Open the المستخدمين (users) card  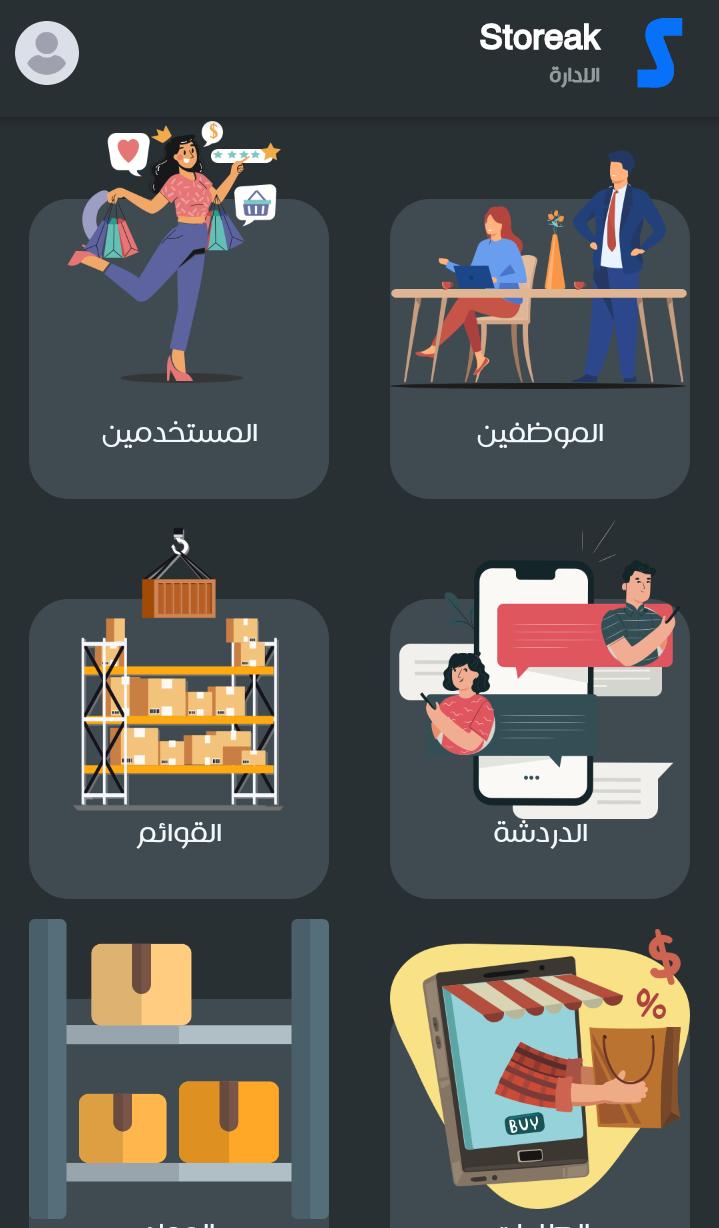(x=179, y=348)
